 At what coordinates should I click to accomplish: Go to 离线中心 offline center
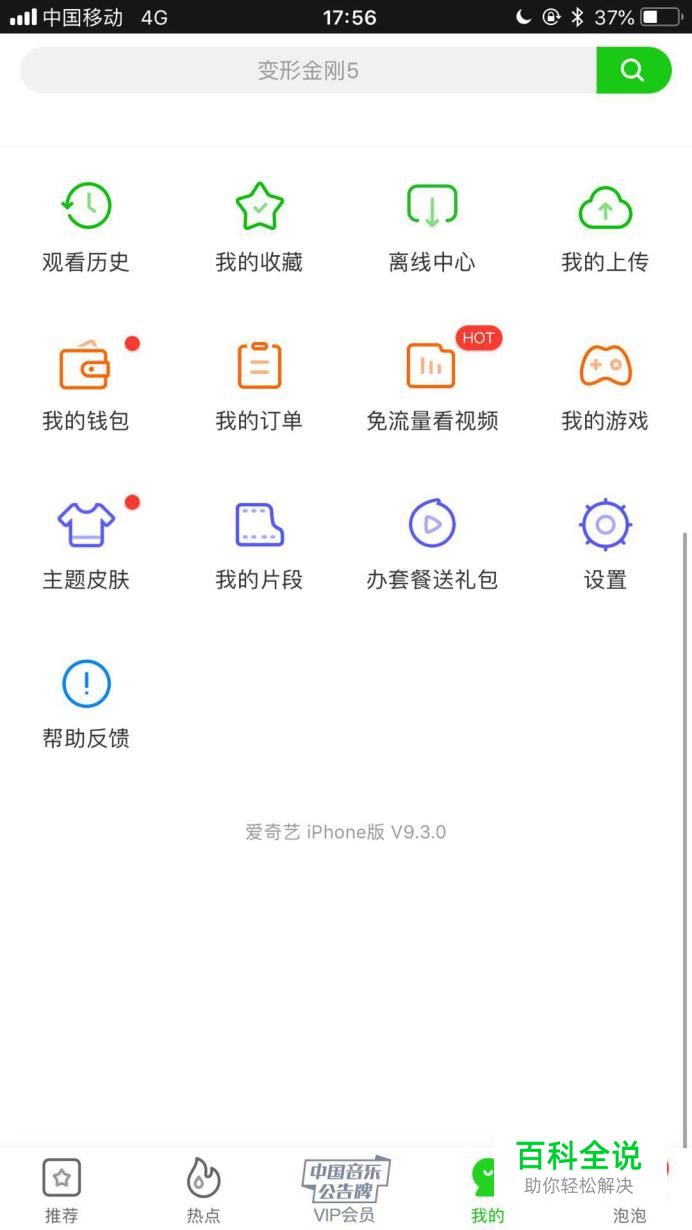(x=432, y=228)
